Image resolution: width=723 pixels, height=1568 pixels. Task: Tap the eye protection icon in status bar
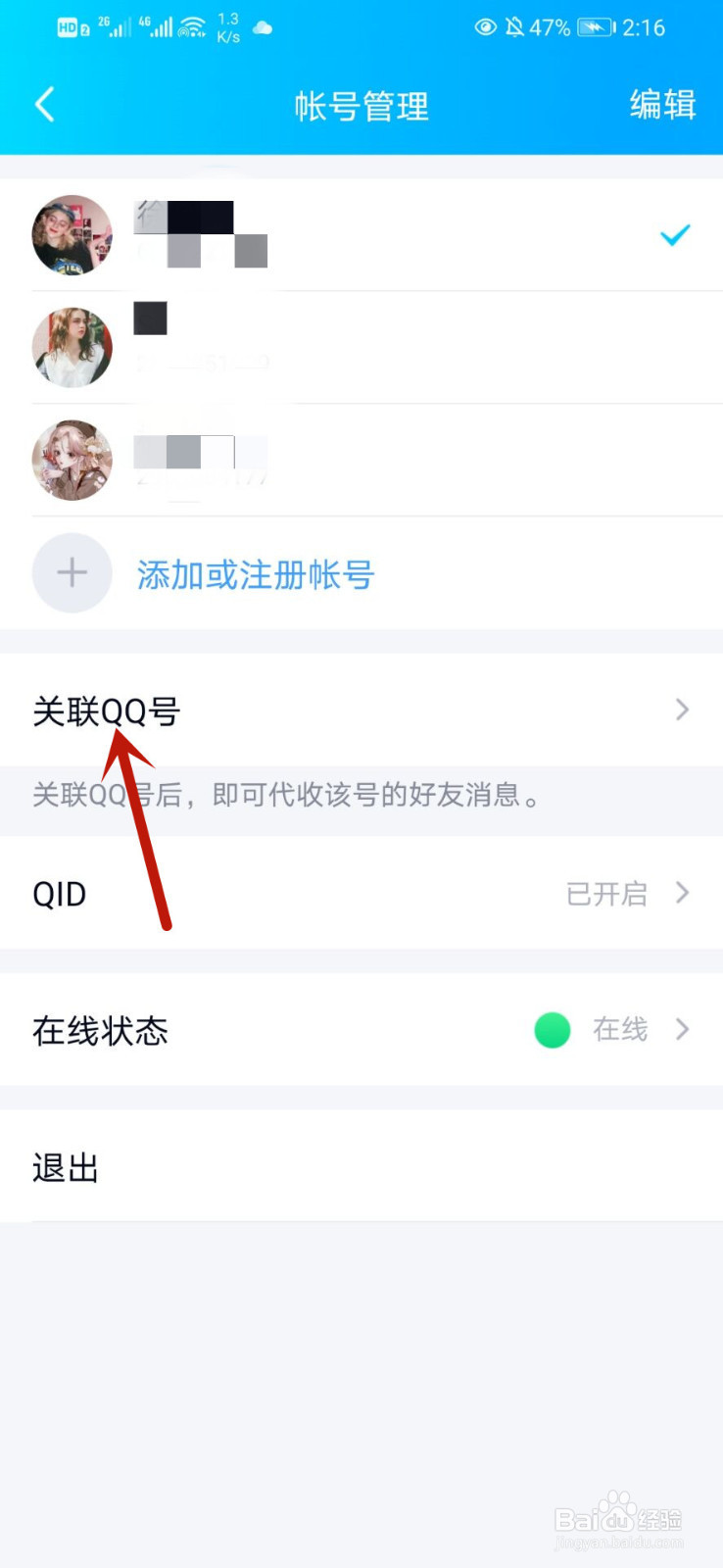click(x=484, y=27)
